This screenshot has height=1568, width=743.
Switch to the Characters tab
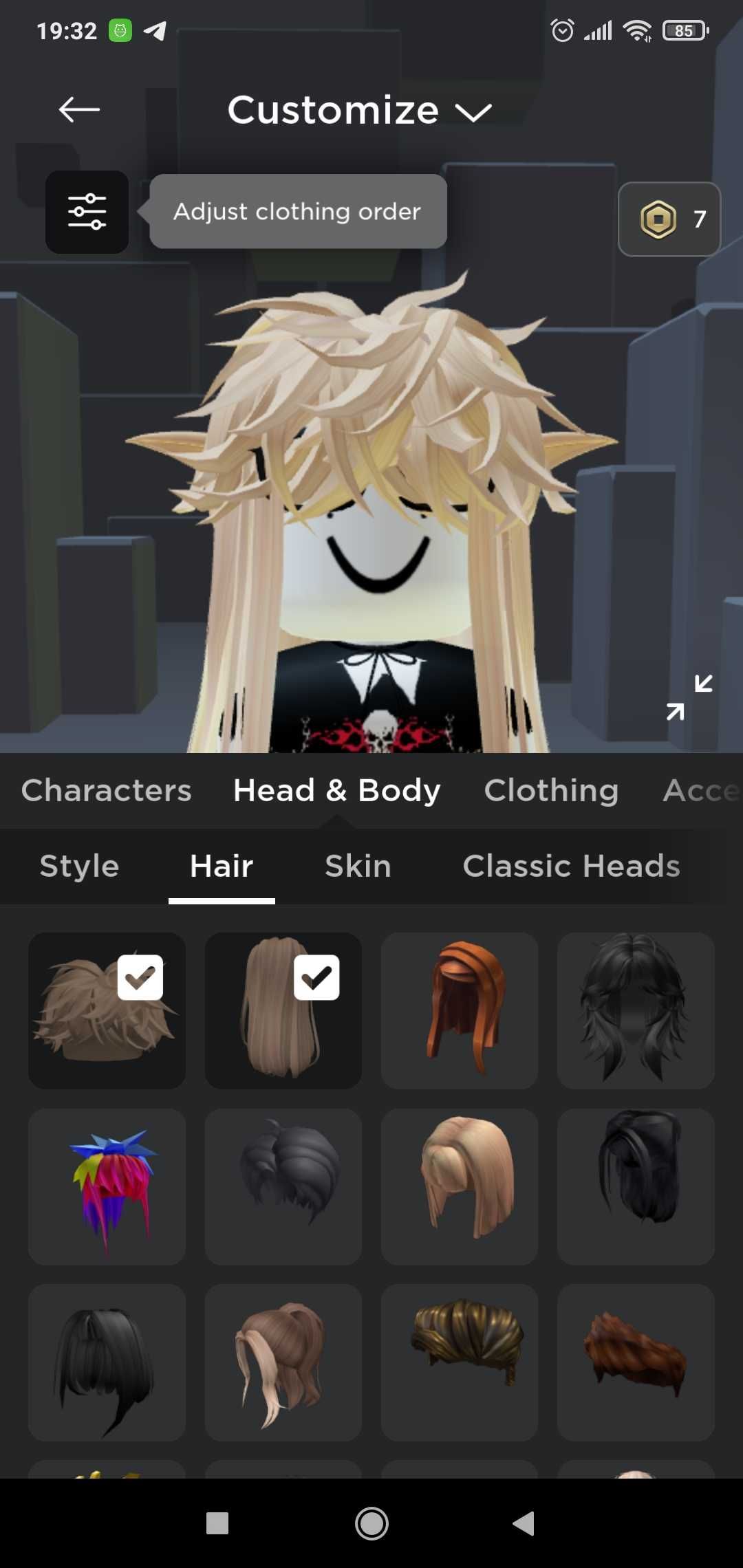pos(107,791)
